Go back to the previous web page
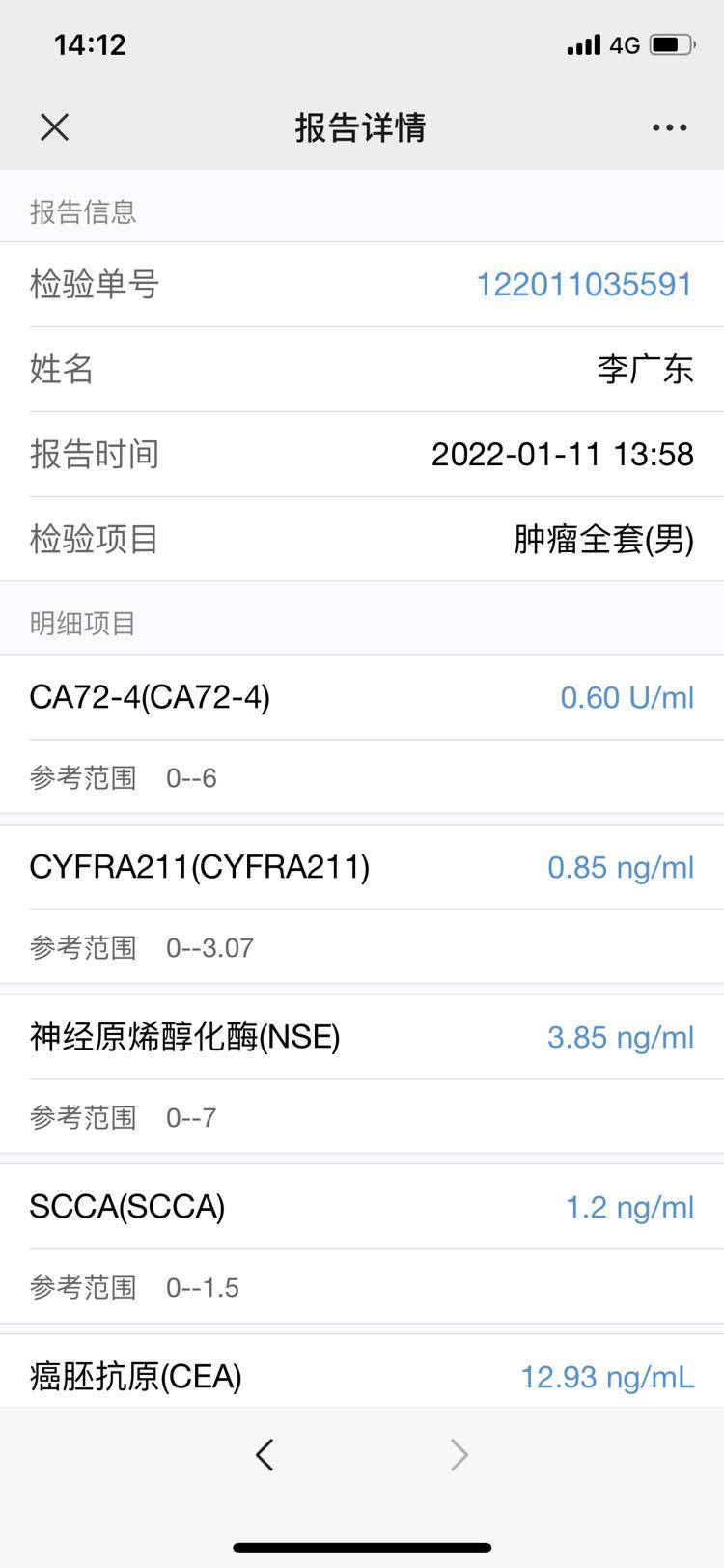 coord(265,1454)
